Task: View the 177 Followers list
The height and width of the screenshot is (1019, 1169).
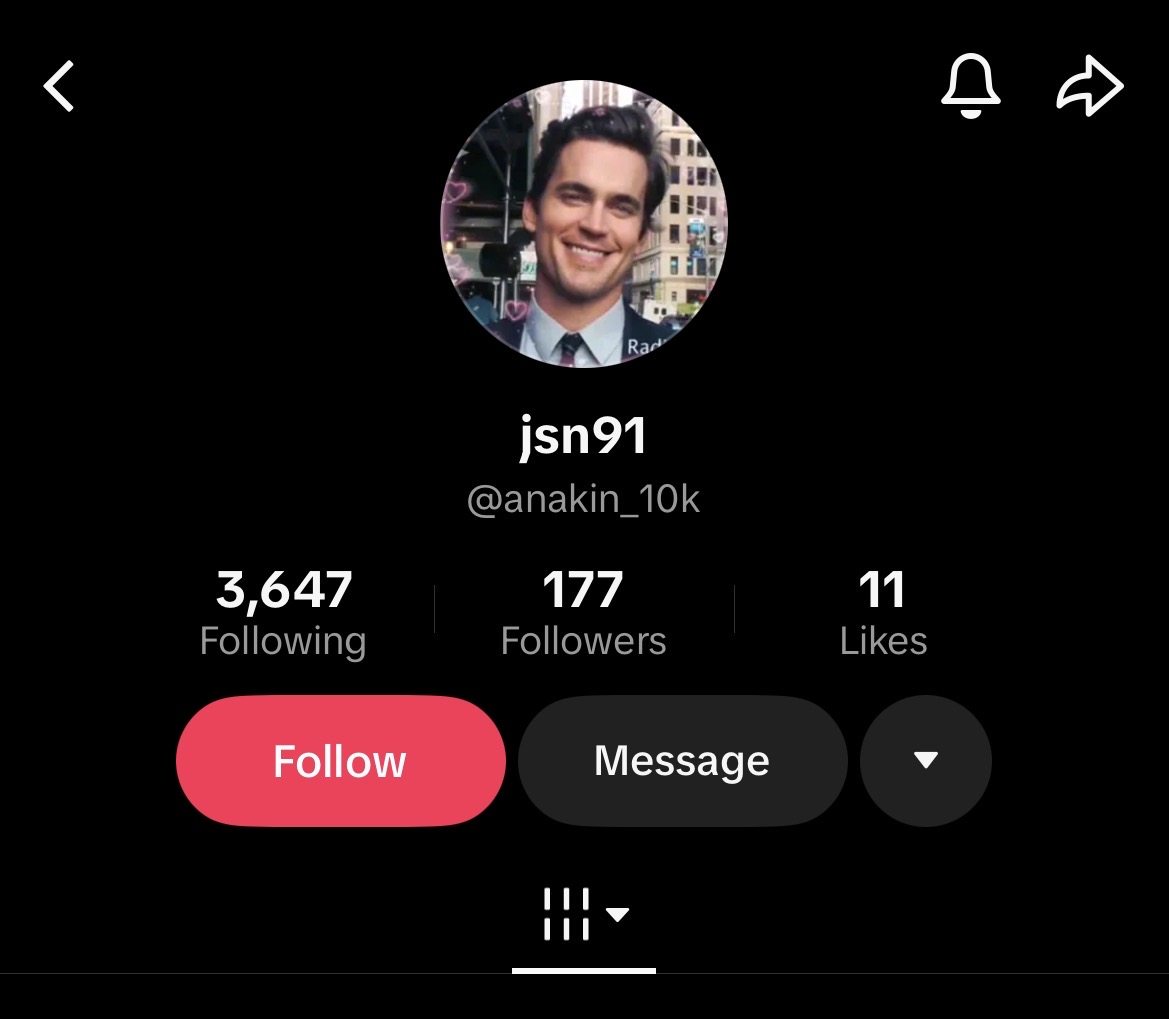Action: pyautogui.click(x=583, y=612)
